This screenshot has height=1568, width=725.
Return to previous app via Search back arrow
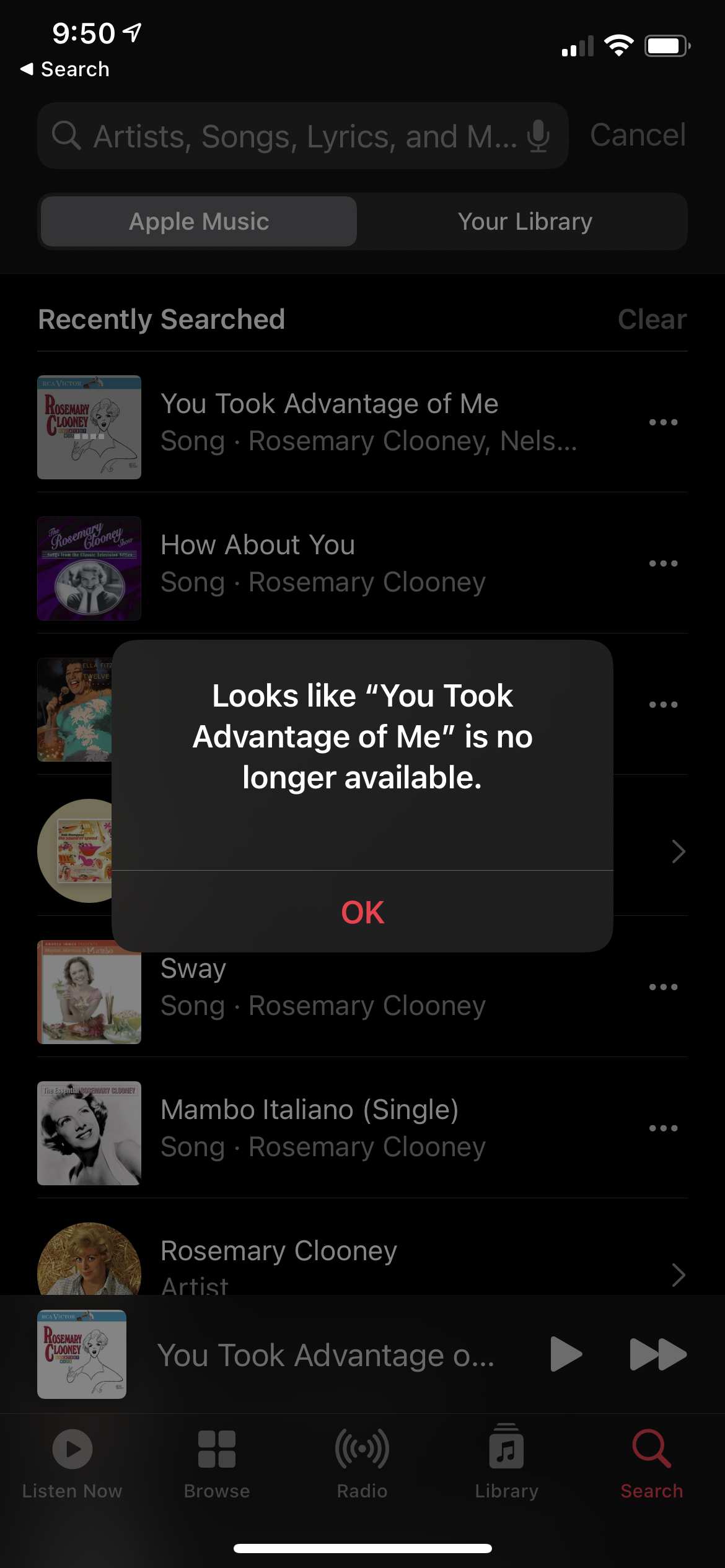65,69
